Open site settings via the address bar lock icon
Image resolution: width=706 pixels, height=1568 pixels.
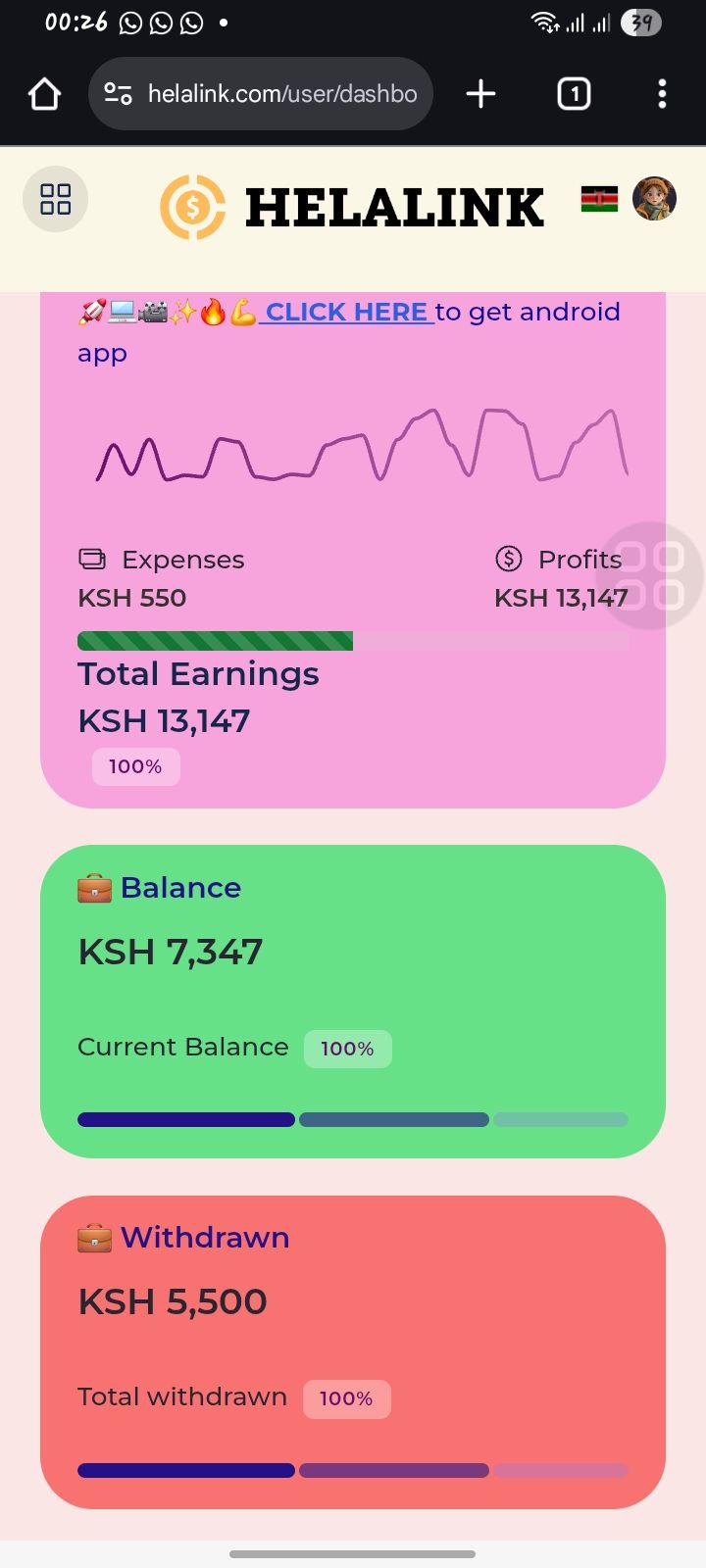tap(118, 93)
